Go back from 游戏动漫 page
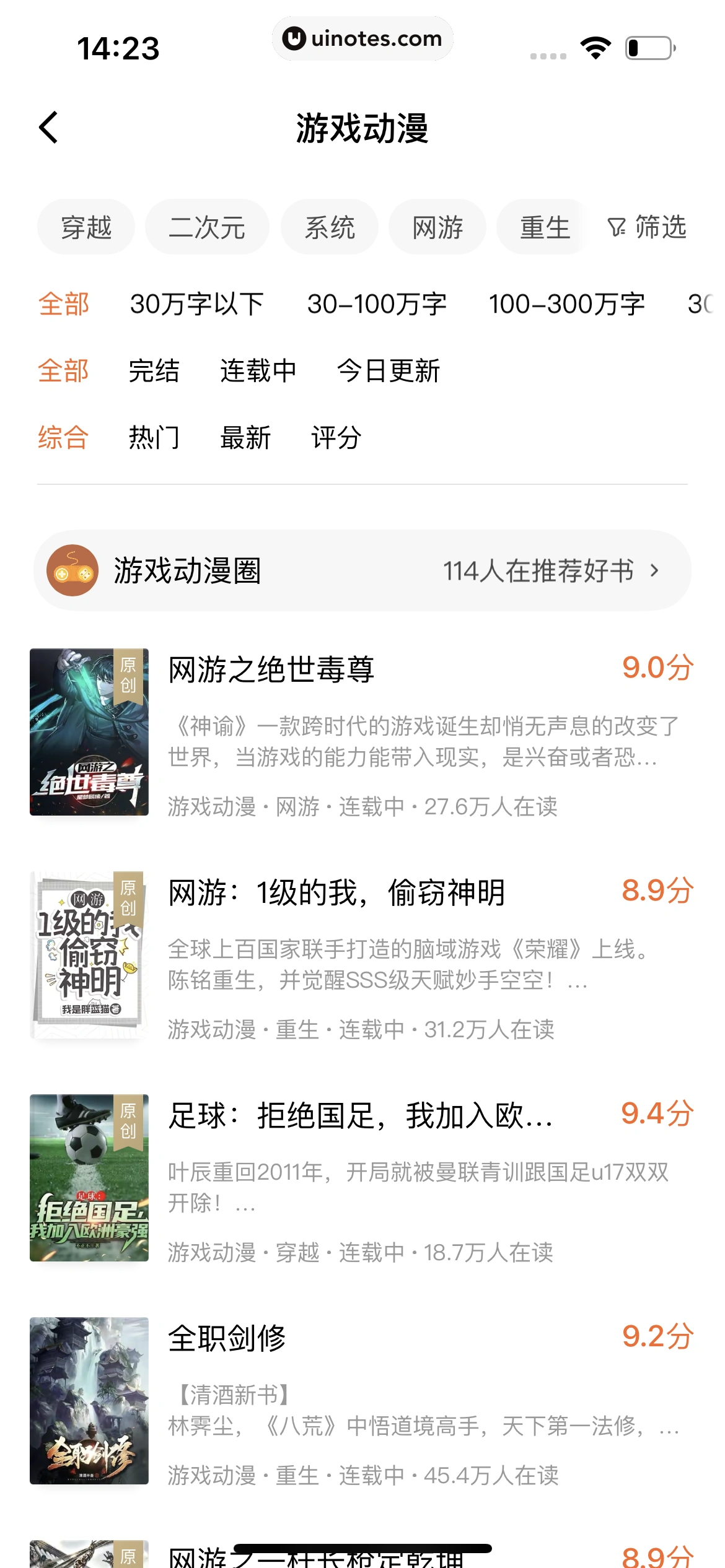Screen dimensions: 725x1568 [48, 128]
